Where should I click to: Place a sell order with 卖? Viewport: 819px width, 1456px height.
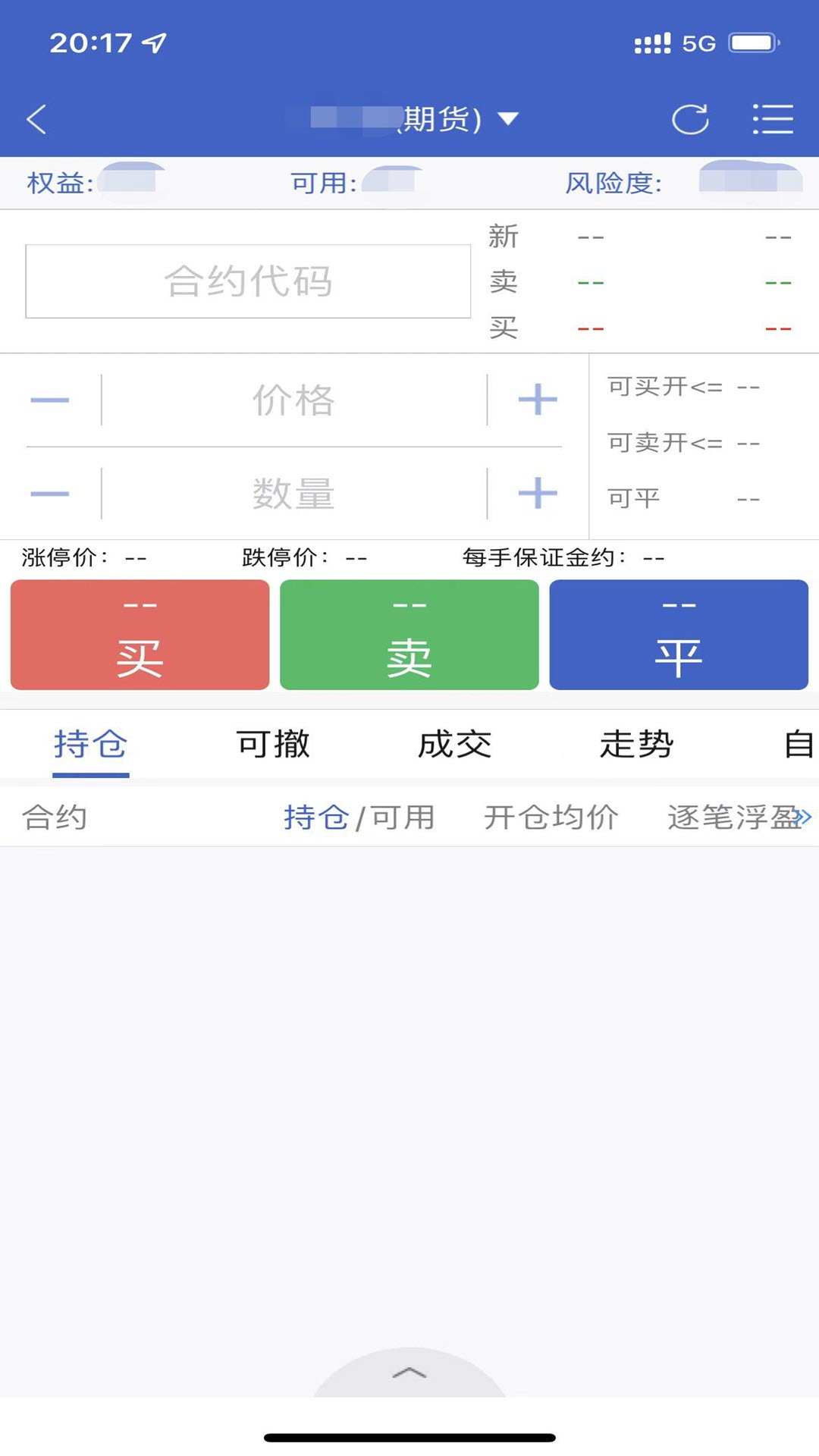coord(409,635)
